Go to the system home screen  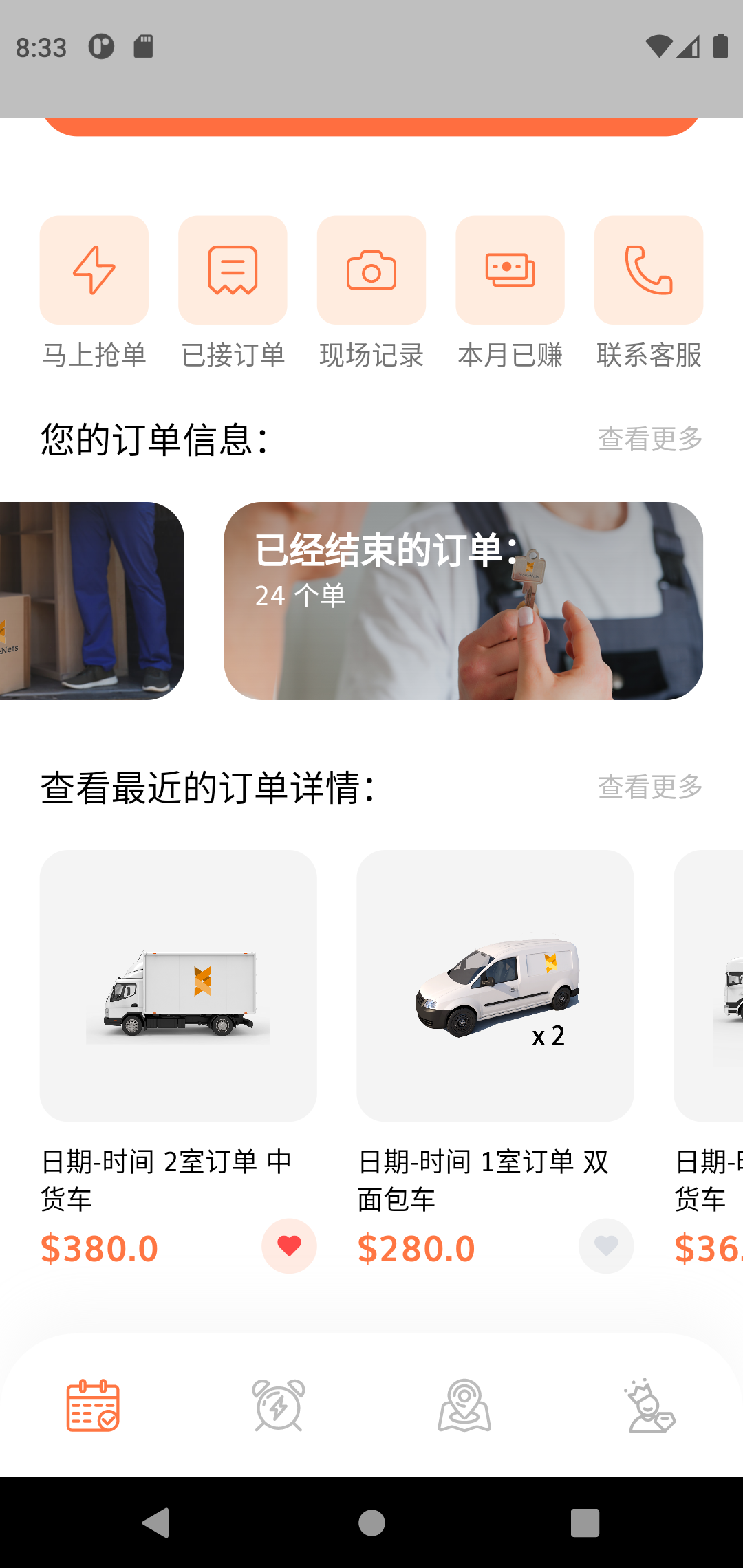371,1523
